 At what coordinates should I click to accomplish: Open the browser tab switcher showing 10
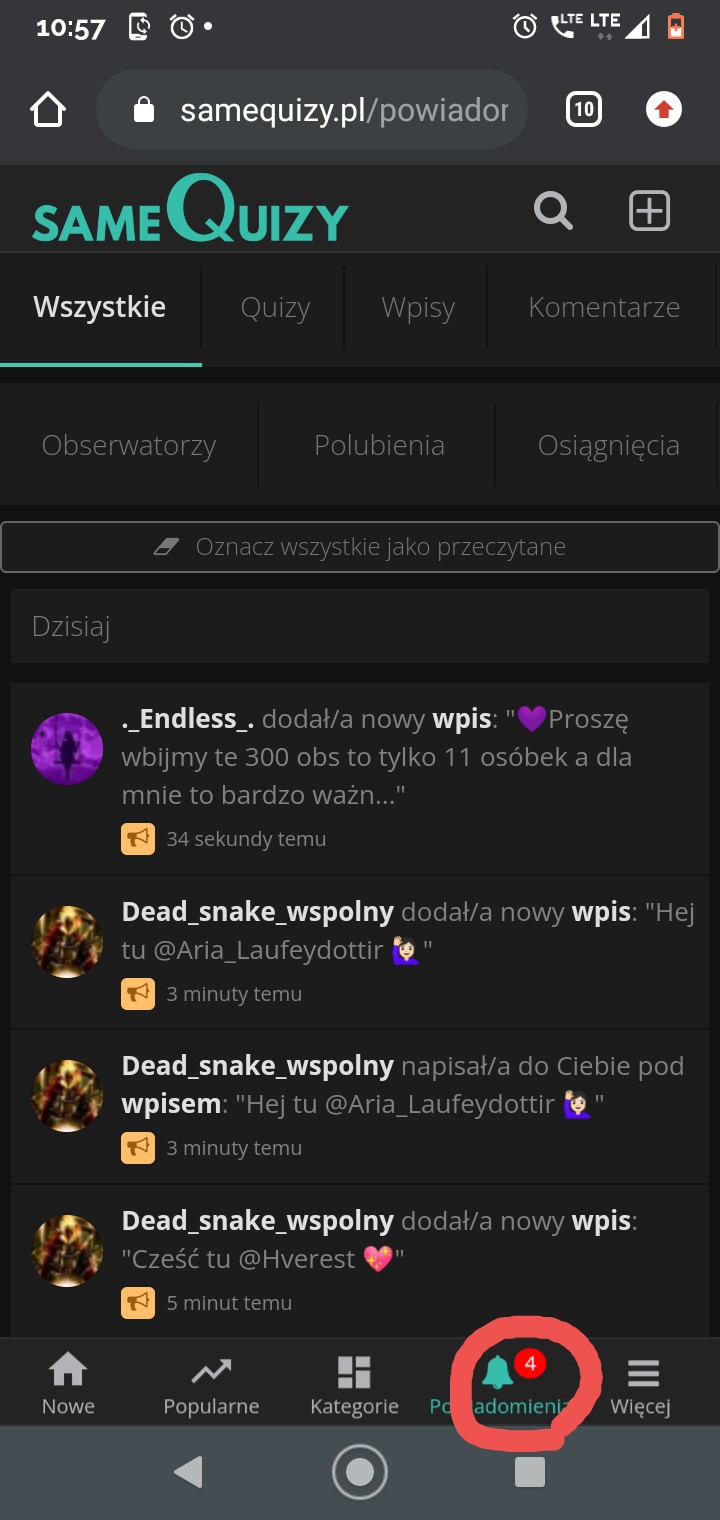coord(584,109)
